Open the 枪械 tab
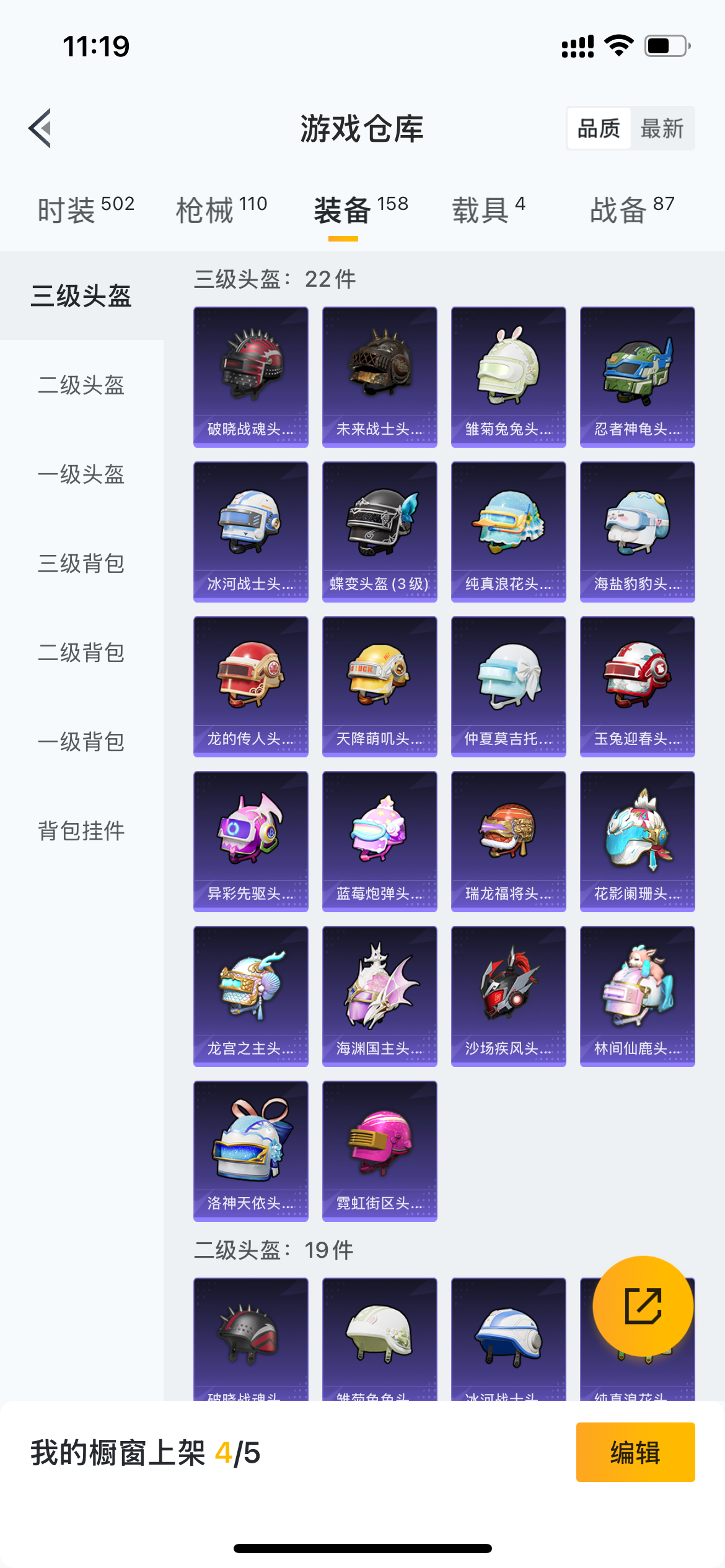The image size is (725, 1568). click(221, 209)
